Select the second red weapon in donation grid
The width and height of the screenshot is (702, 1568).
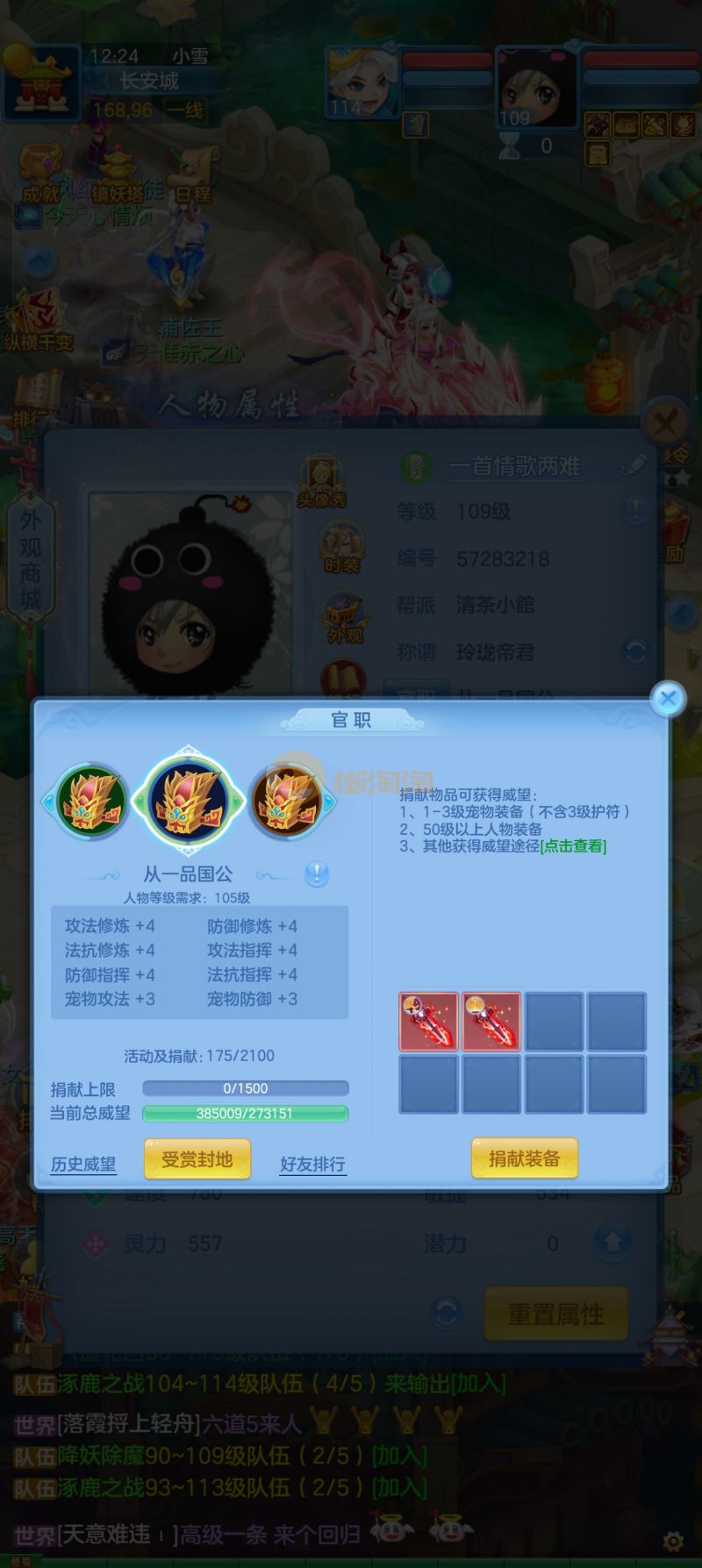coord(491,1022)
